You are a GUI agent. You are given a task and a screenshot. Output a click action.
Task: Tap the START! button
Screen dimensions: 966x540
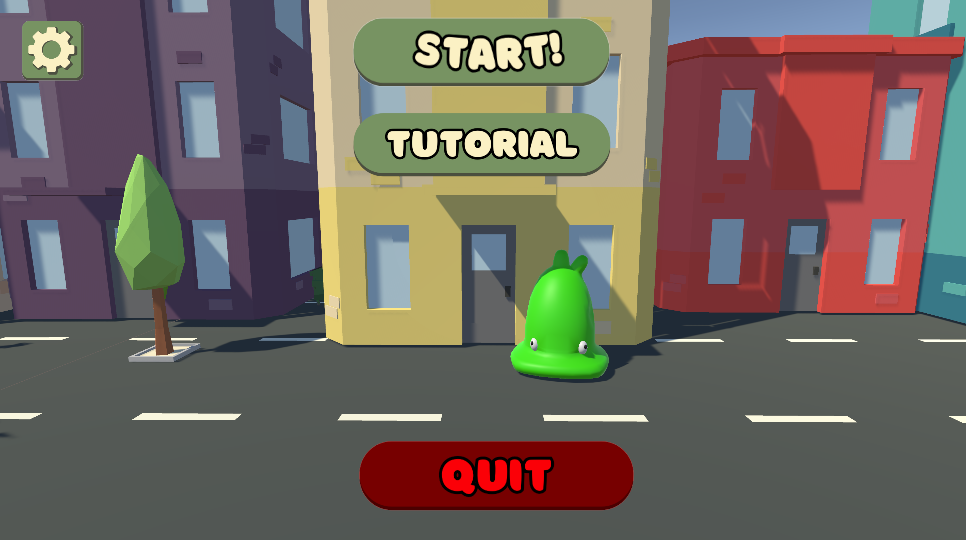click(x=482, y=51)
